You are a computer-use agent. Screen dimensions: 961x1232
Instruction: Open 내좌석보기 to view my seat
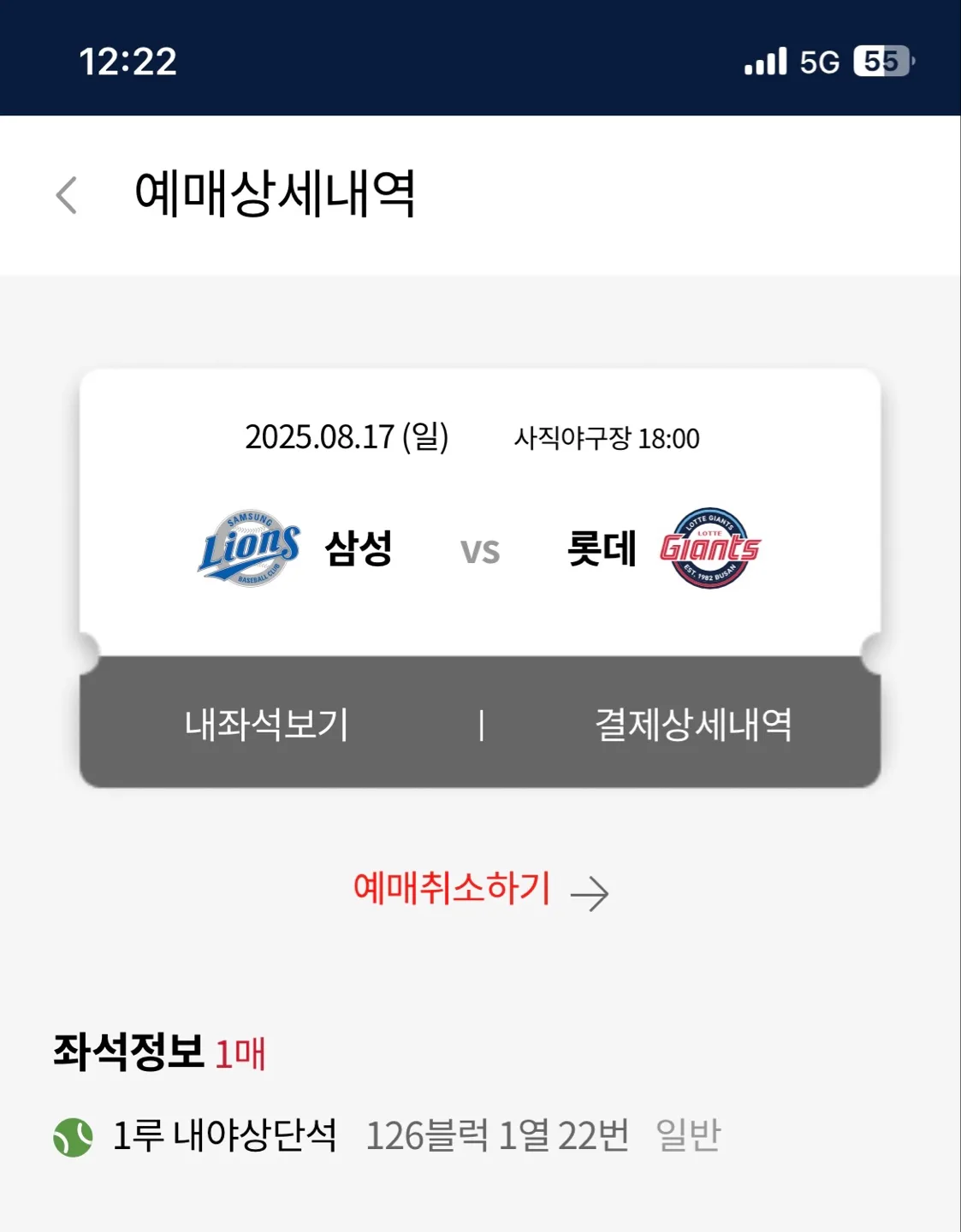click(267, 724)
